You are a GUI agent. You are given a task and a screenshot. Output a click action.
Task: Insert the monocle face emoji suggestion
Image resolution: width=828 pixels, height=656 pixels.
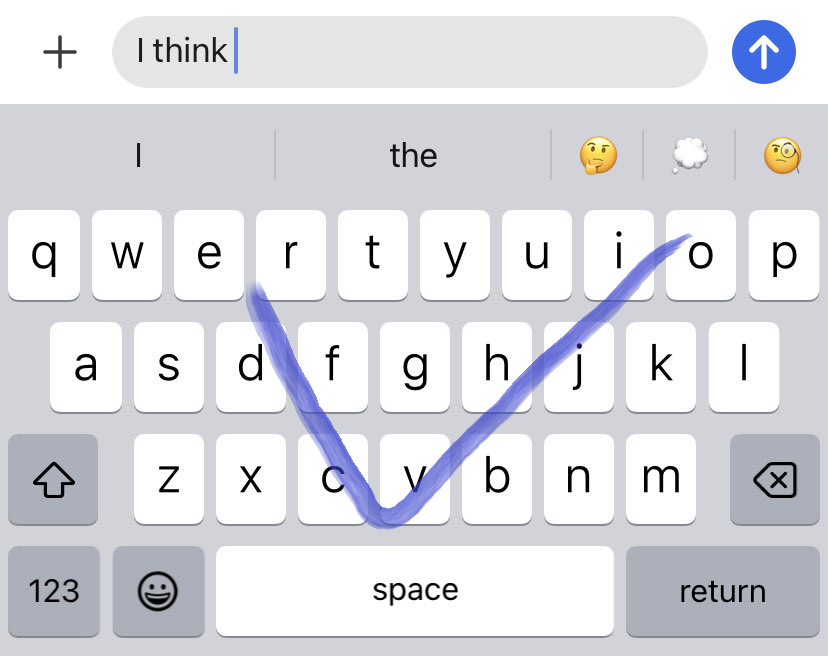[x=782, y=156]
